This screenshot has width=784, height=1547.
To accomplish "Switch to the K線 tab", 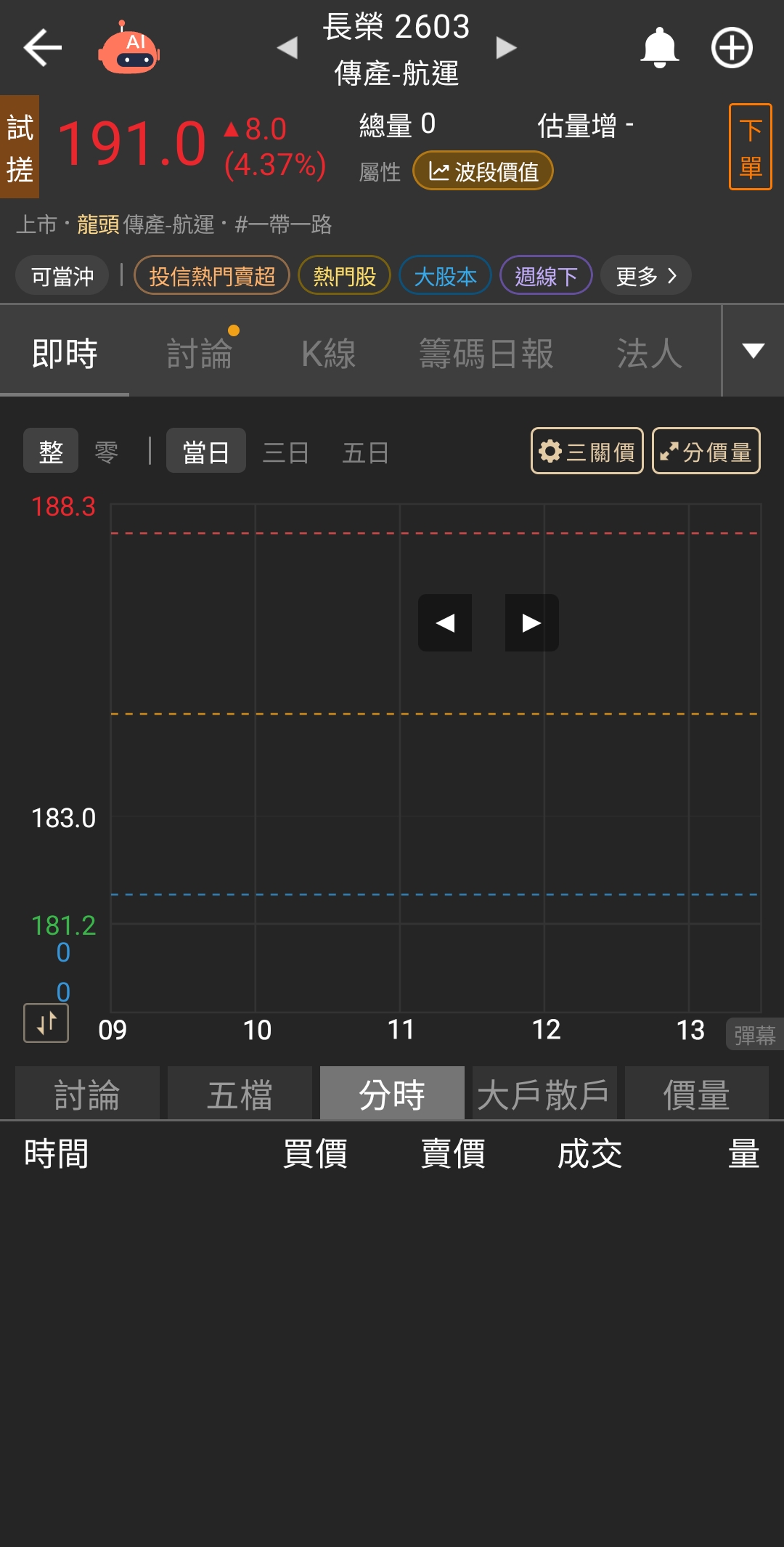I will click(x=328, y=354).
